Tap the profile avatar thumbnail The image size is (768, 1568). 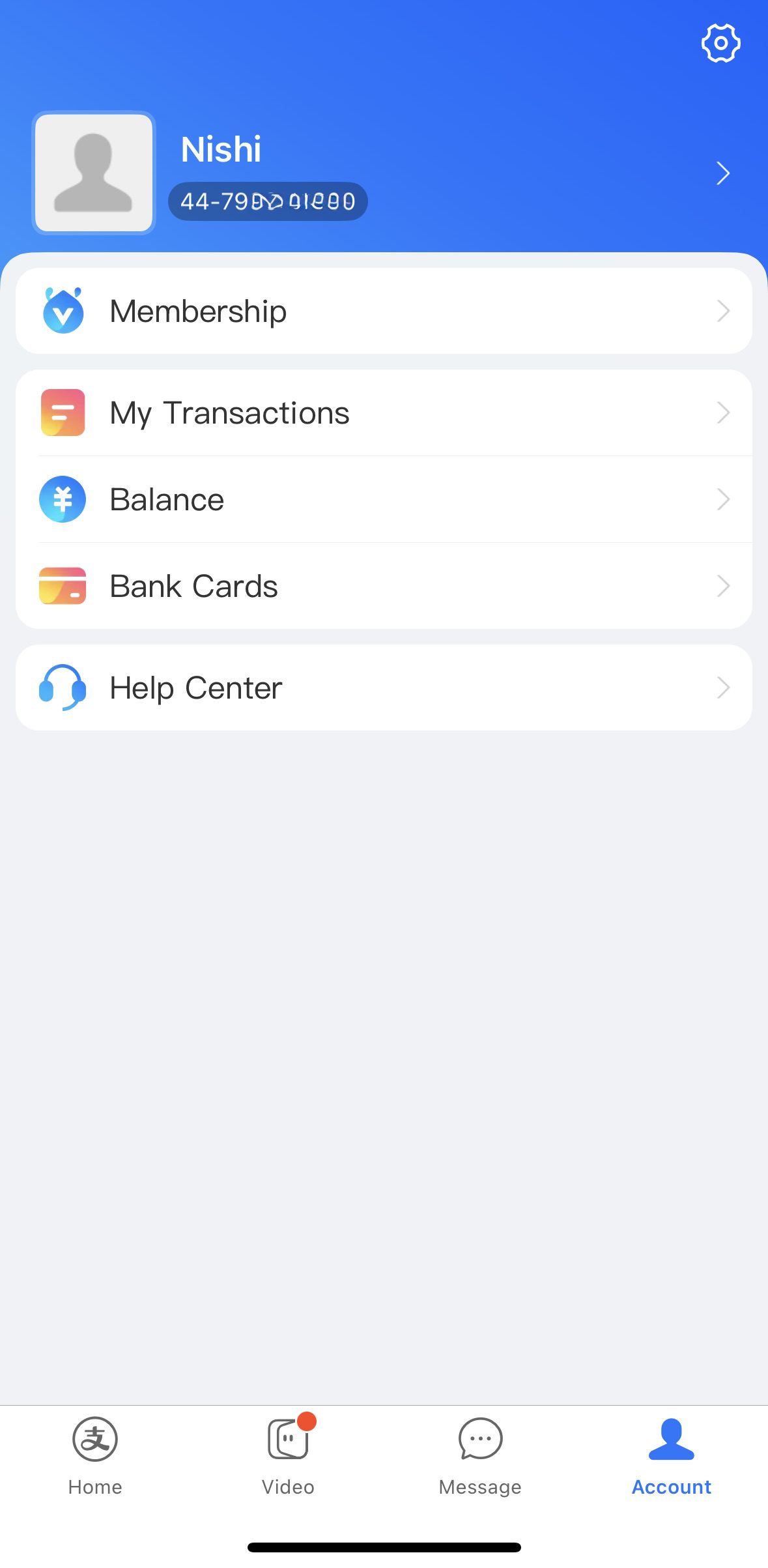tap(93, 173)
